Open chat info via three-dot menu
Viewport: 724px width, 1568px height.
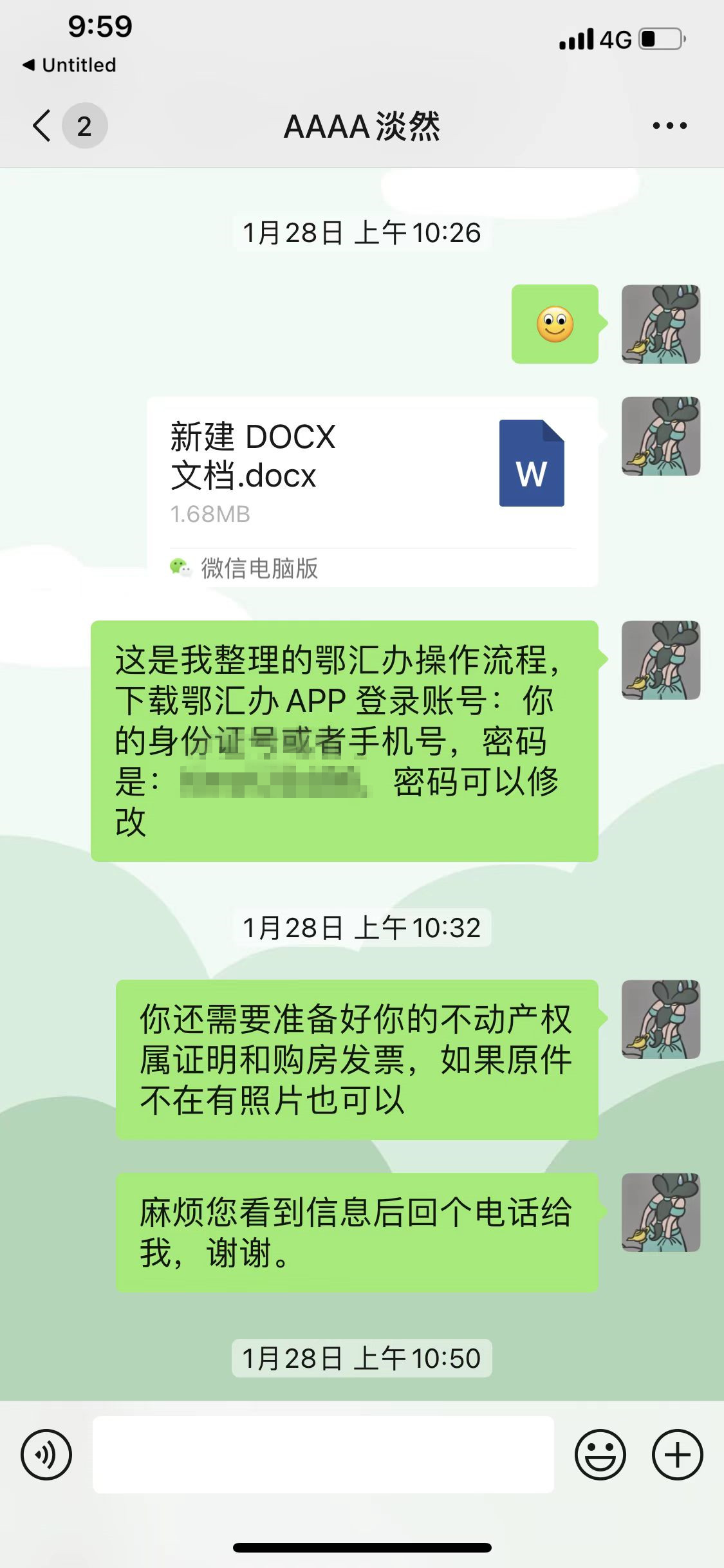coord(669,126)
